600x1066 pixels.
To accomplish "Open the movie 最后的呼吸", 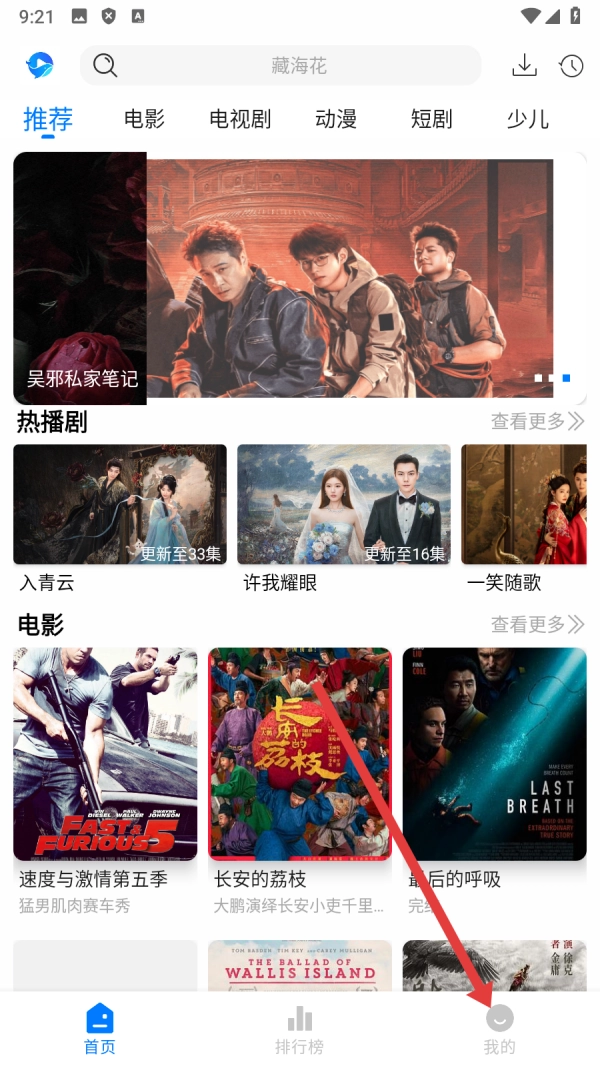I will tap(494, 754).
